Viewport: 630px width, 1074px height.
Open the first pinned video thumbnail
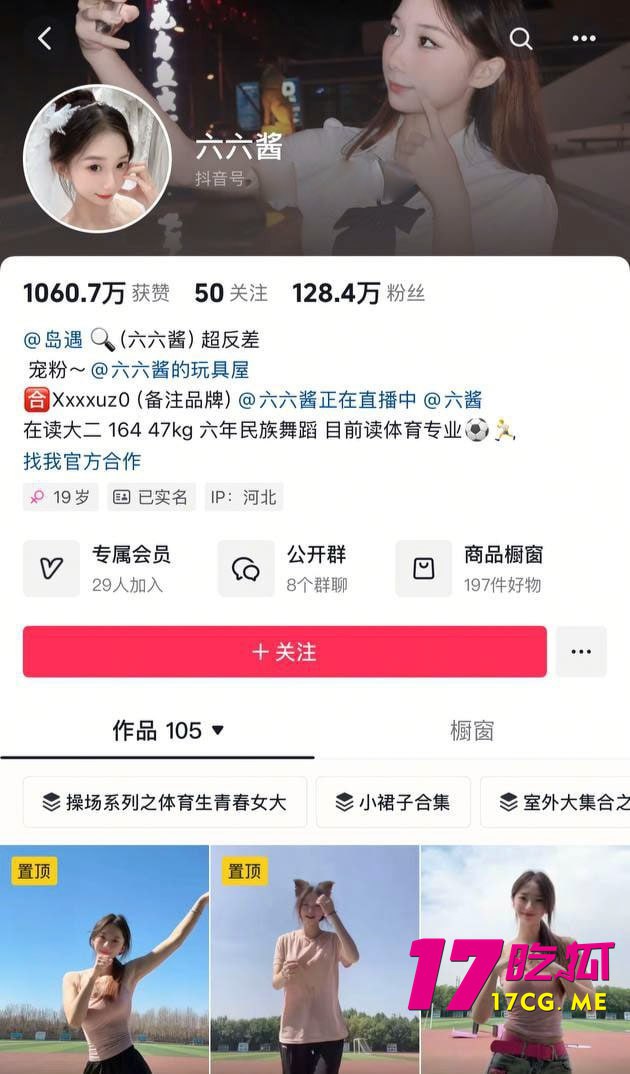104,960
